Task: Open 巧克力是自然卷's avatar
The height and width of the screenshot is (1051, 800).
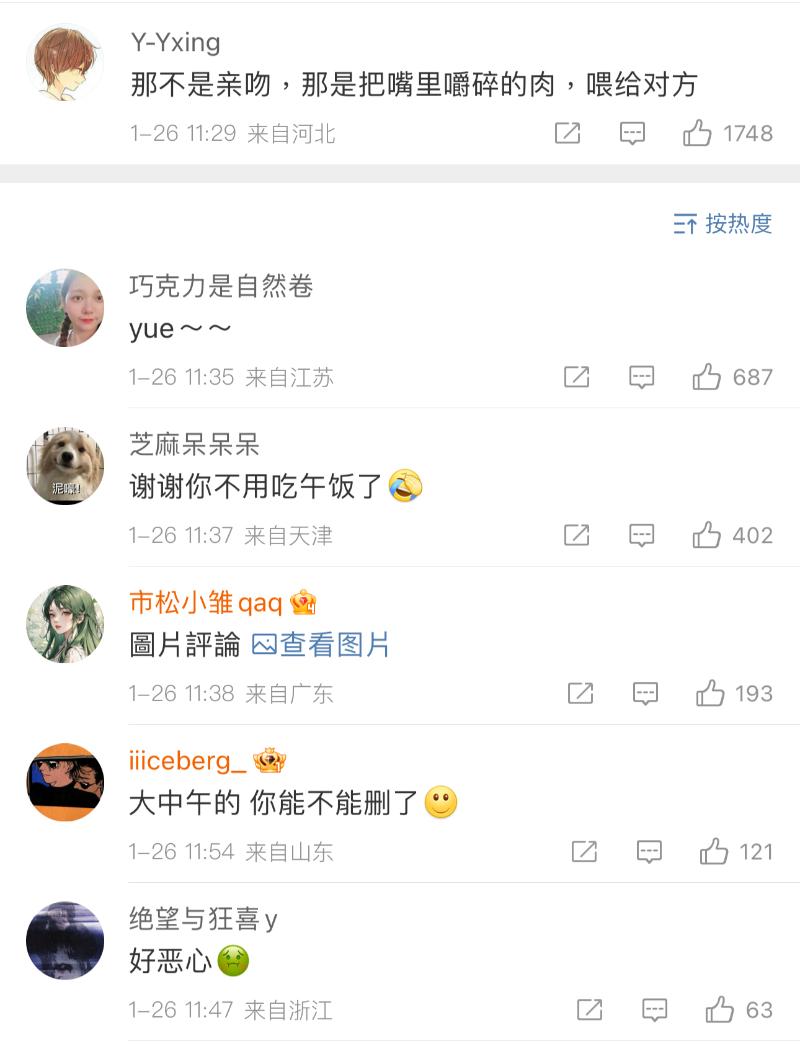Action: [x=65, y=308]
